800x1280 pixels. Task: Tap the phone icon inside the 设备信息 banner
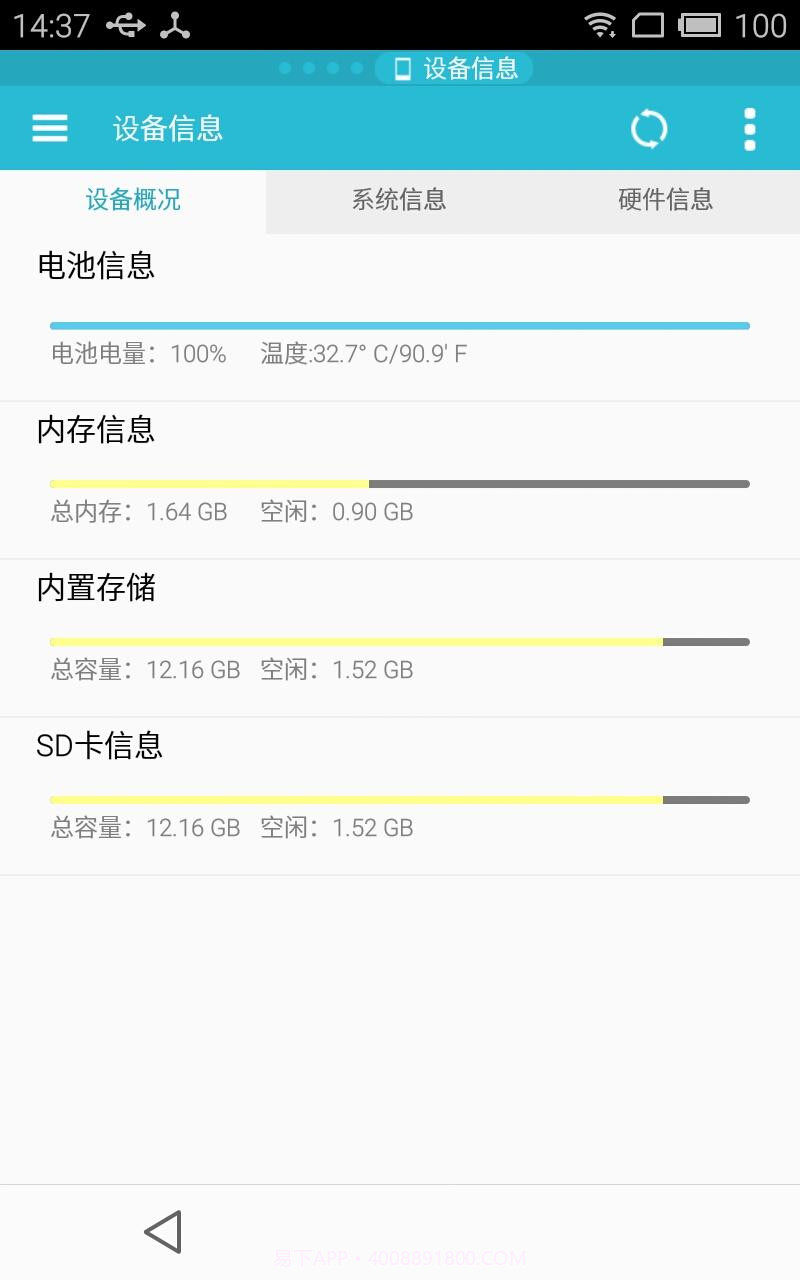[x=403, y=68]
